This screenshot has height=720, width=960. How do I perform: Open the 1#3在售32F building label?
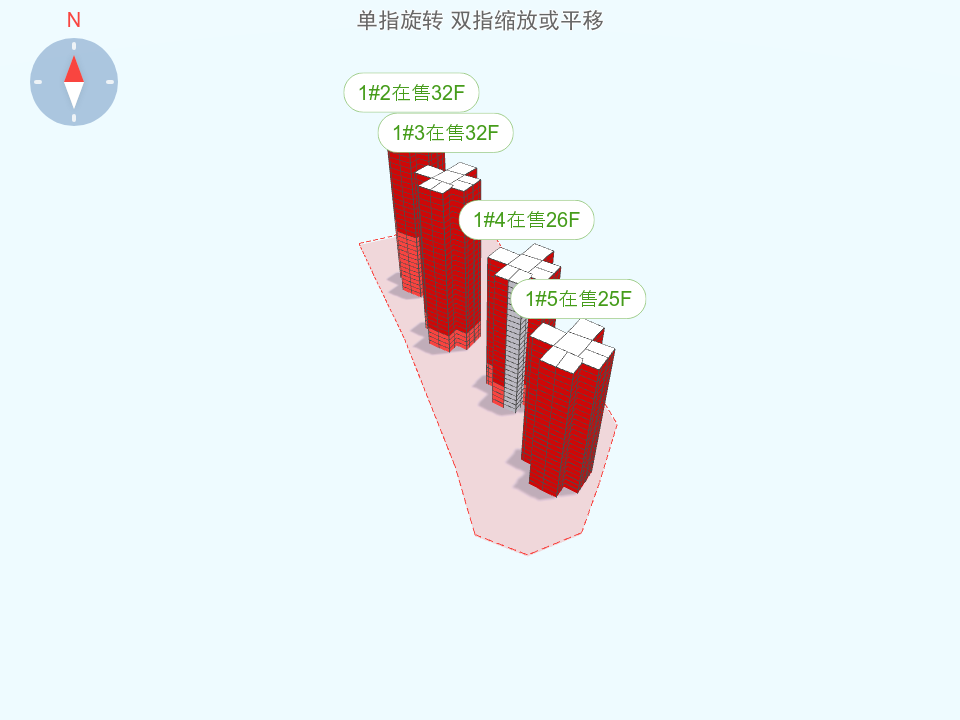[445, 133]
